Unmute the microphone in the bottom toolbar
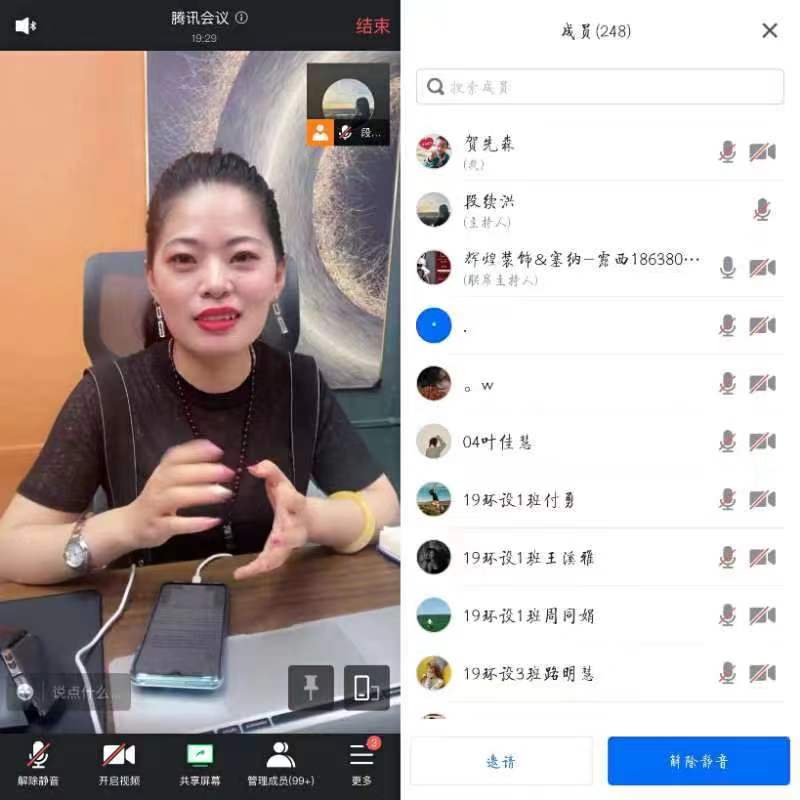 click(38, 764)
